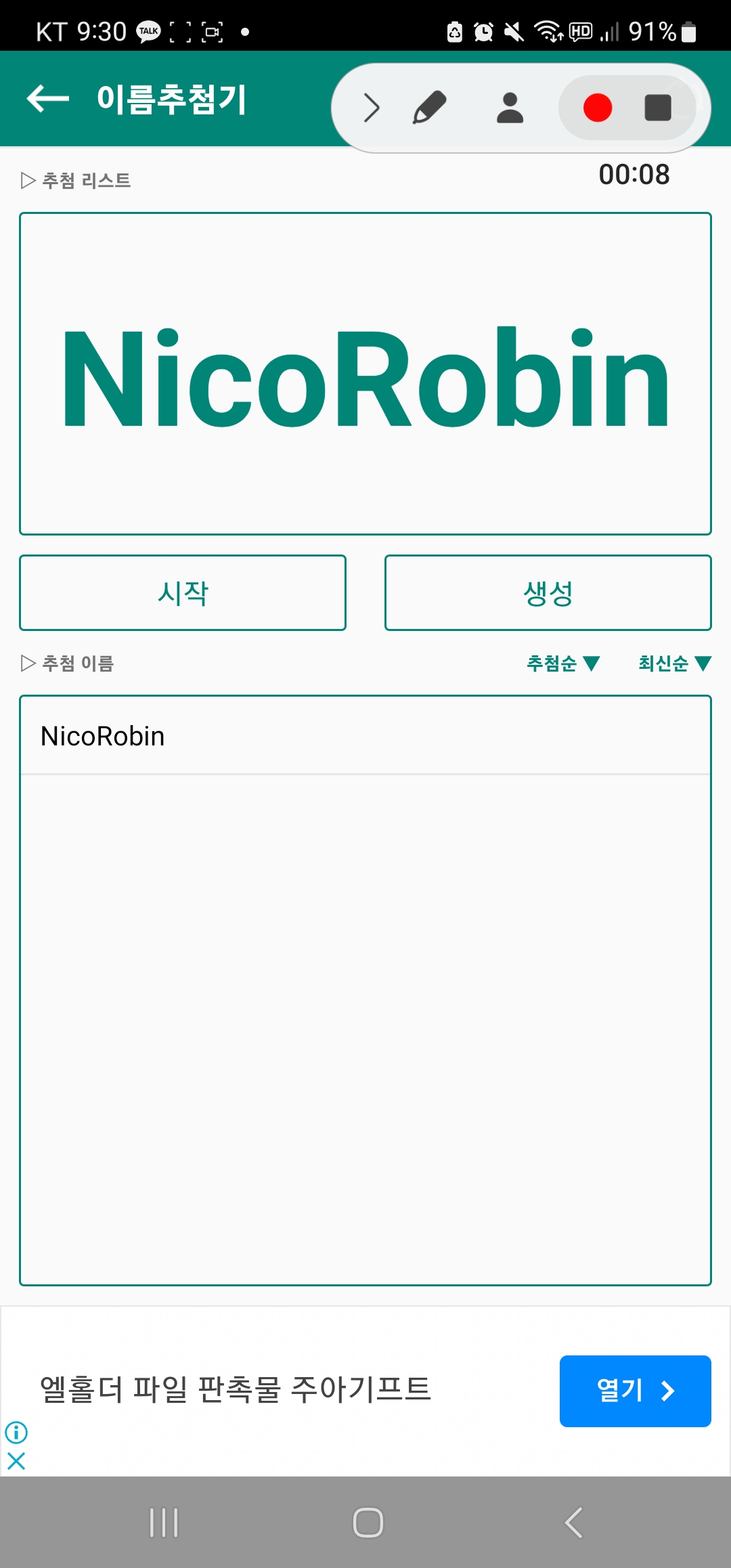Open the ad info icon
Screen dimensions: 731x1568
tap(16, 1432)
